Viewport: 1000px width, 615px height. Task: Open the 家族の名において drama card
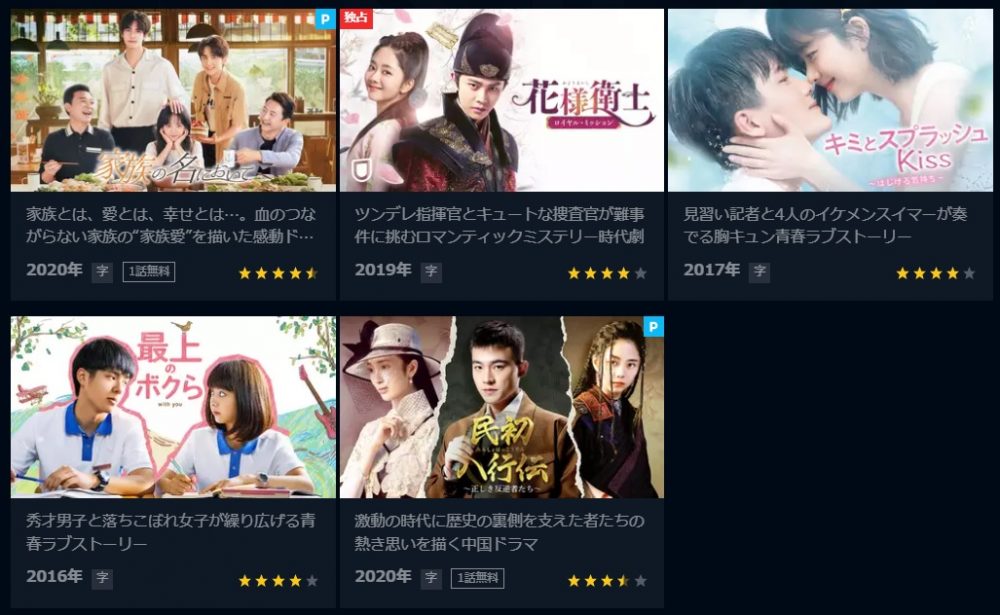[x=173, y=101]
